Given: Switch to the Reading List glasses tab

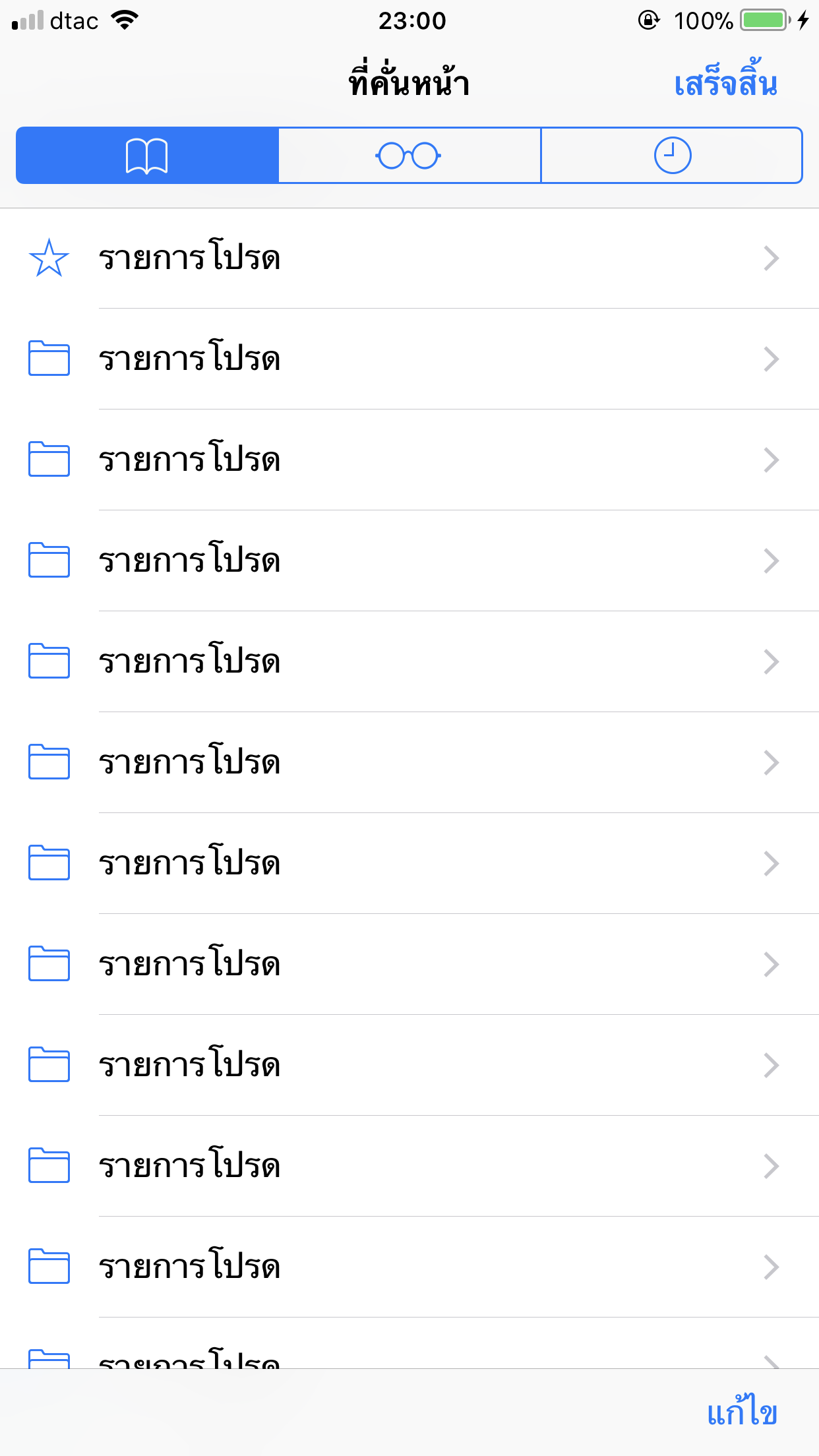Looking at the screenshot, I should click(x=409, y=156).
